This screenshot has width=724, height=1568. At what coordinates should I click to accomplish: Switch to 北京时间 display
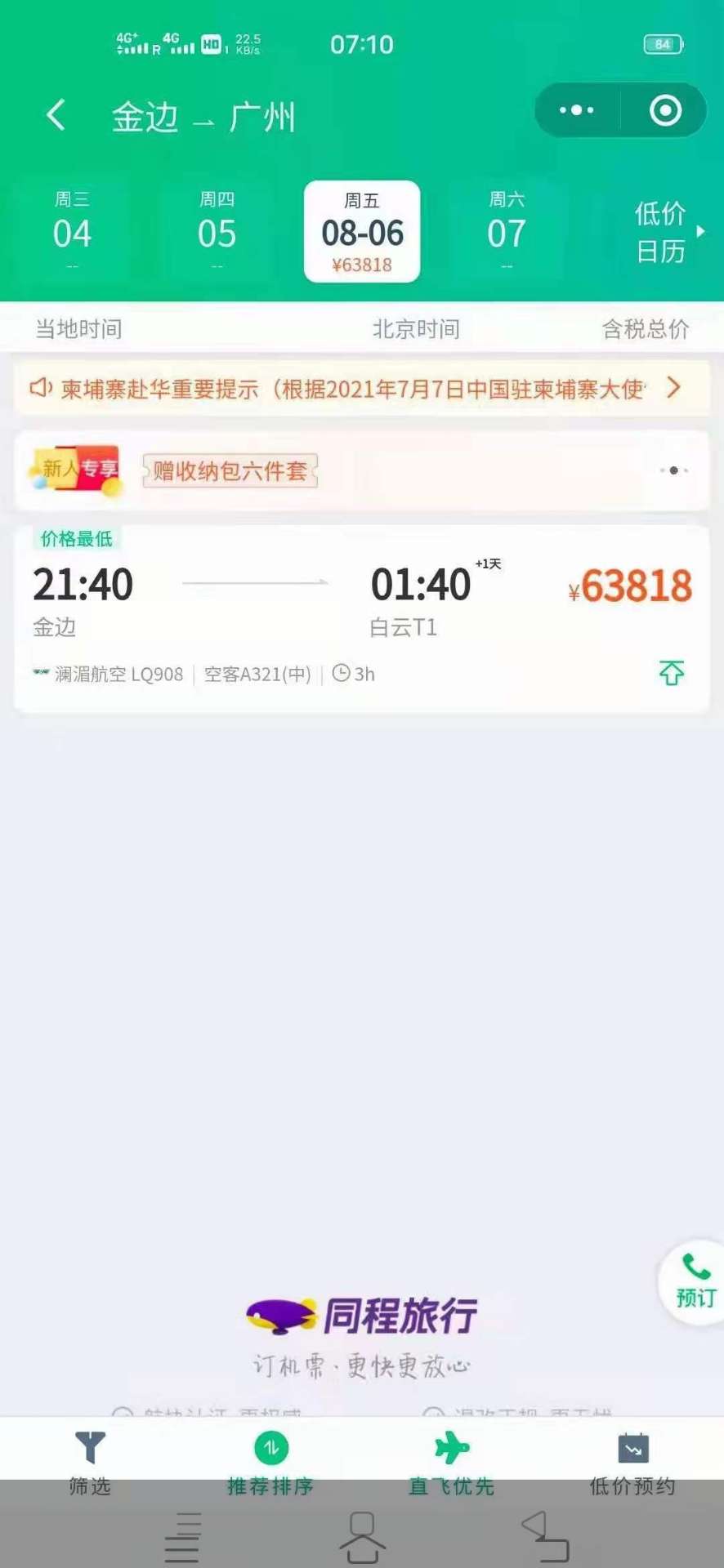(x=416, y=328)
